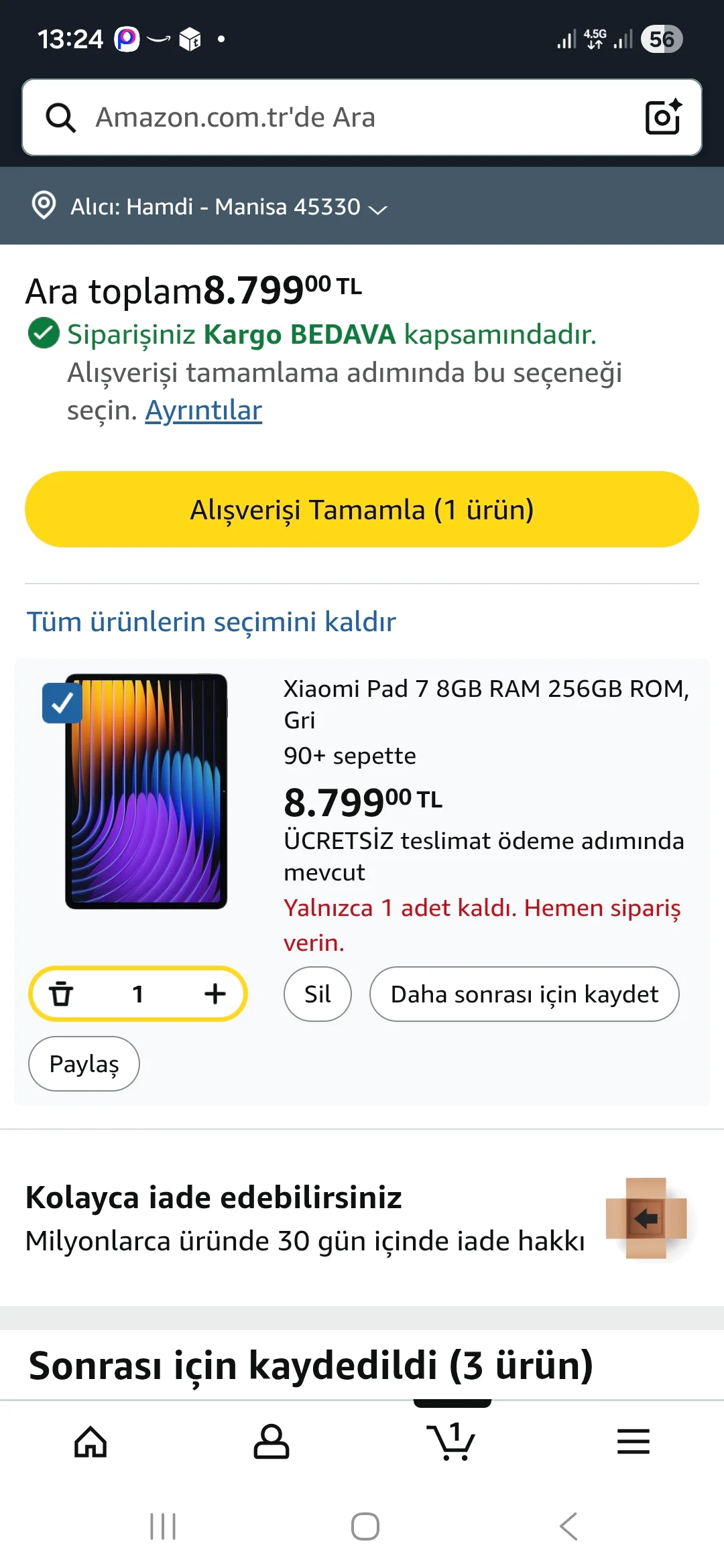Uncheck the Xiaomi Pad 7 checkbox

tap(62, 703)
